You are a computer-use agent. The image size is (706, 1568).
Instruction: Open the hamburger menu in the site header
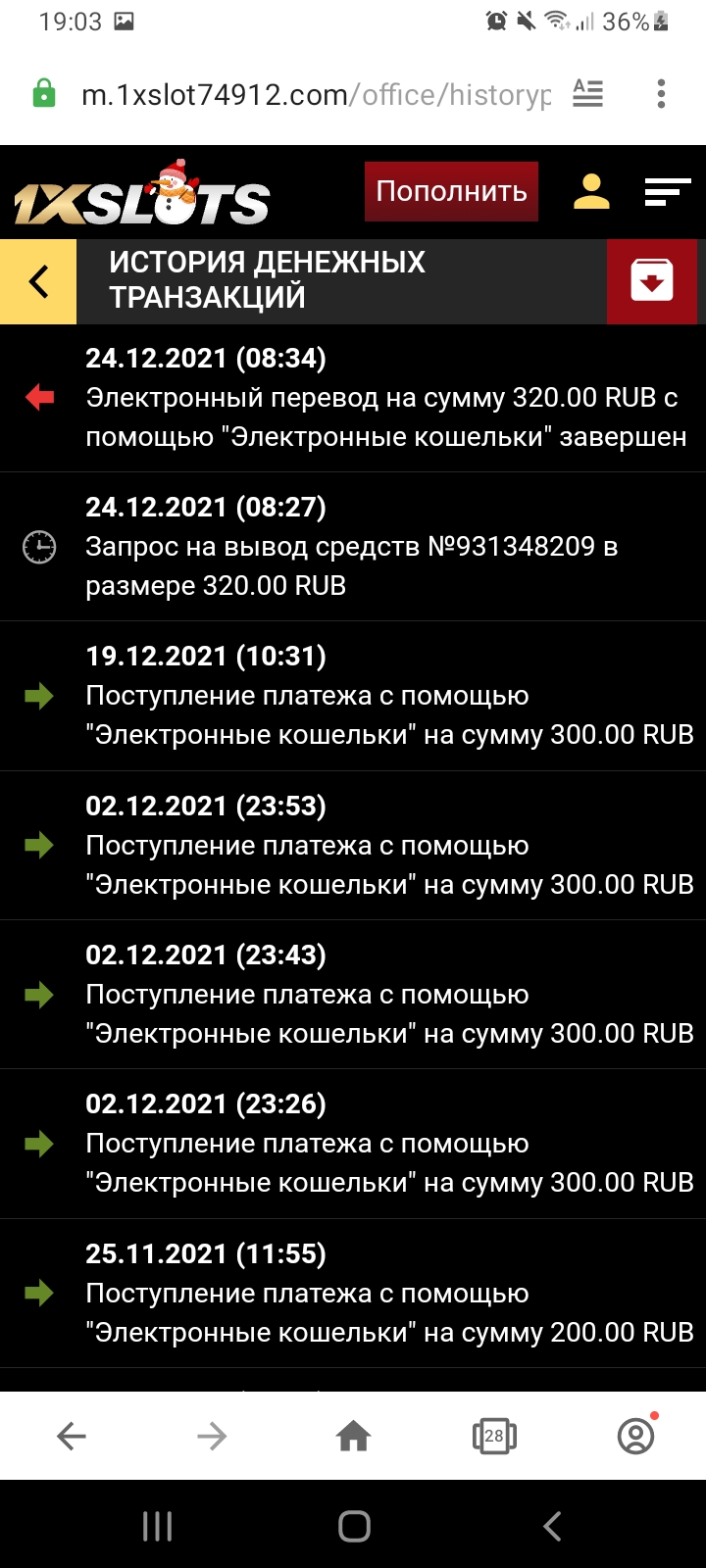pos(667,191)
